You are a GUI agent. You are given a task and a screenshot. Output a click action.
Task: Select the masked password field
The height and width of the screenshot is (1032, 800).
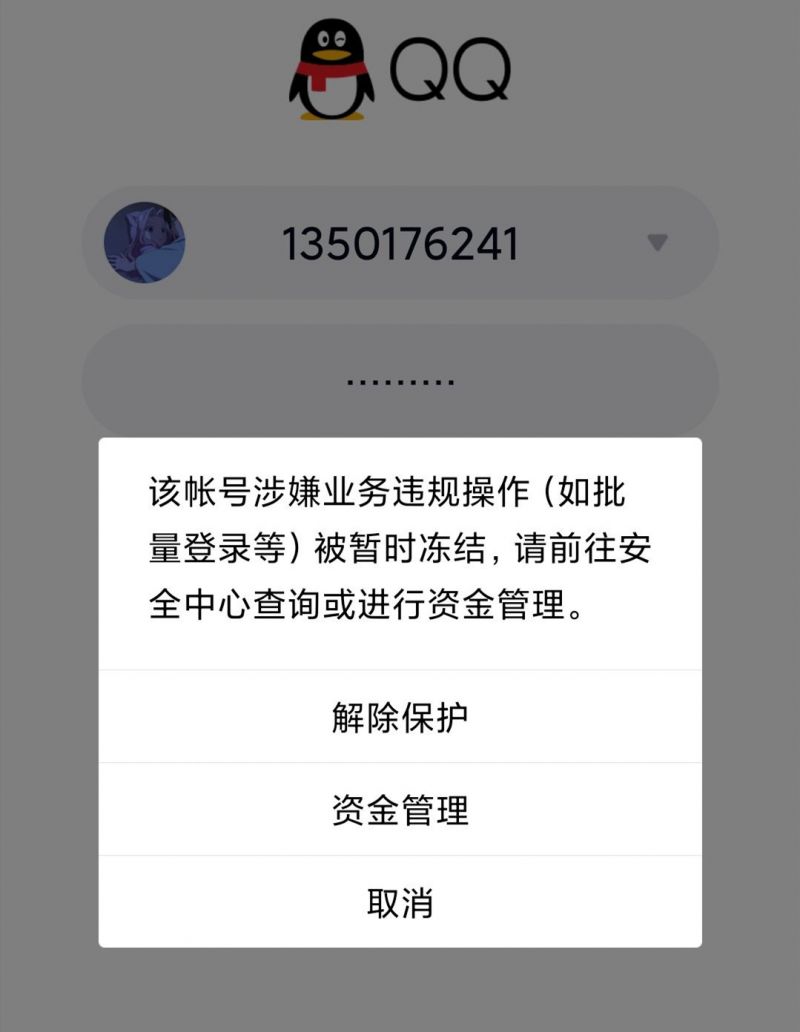(400, 378)
